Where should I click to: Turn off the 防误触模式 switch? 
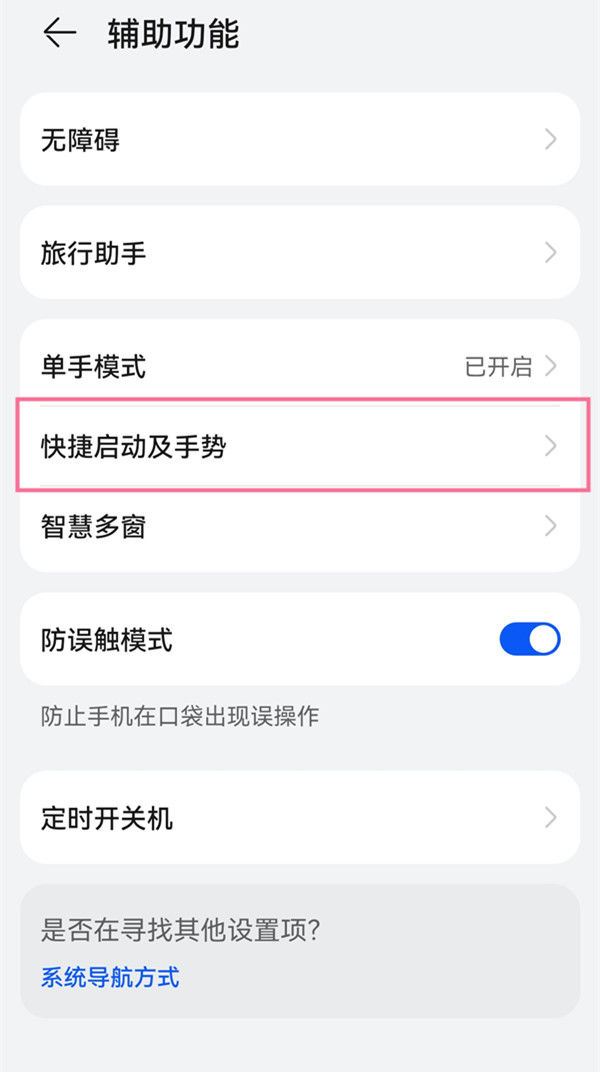[x=530, y=639]
